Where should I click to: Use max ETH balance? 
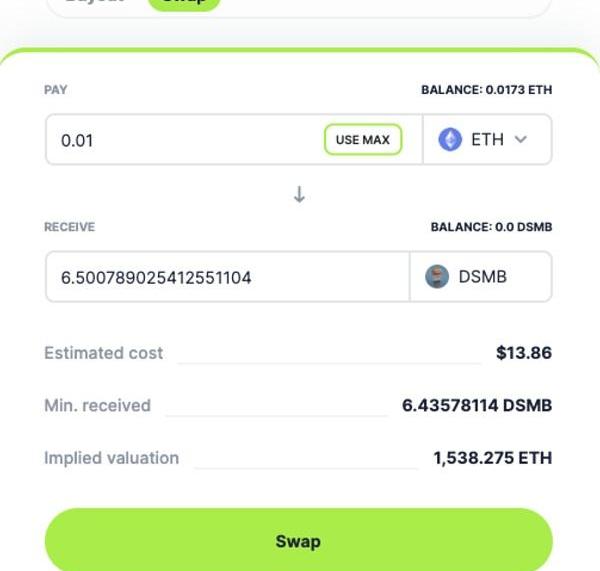coord(362,140)
